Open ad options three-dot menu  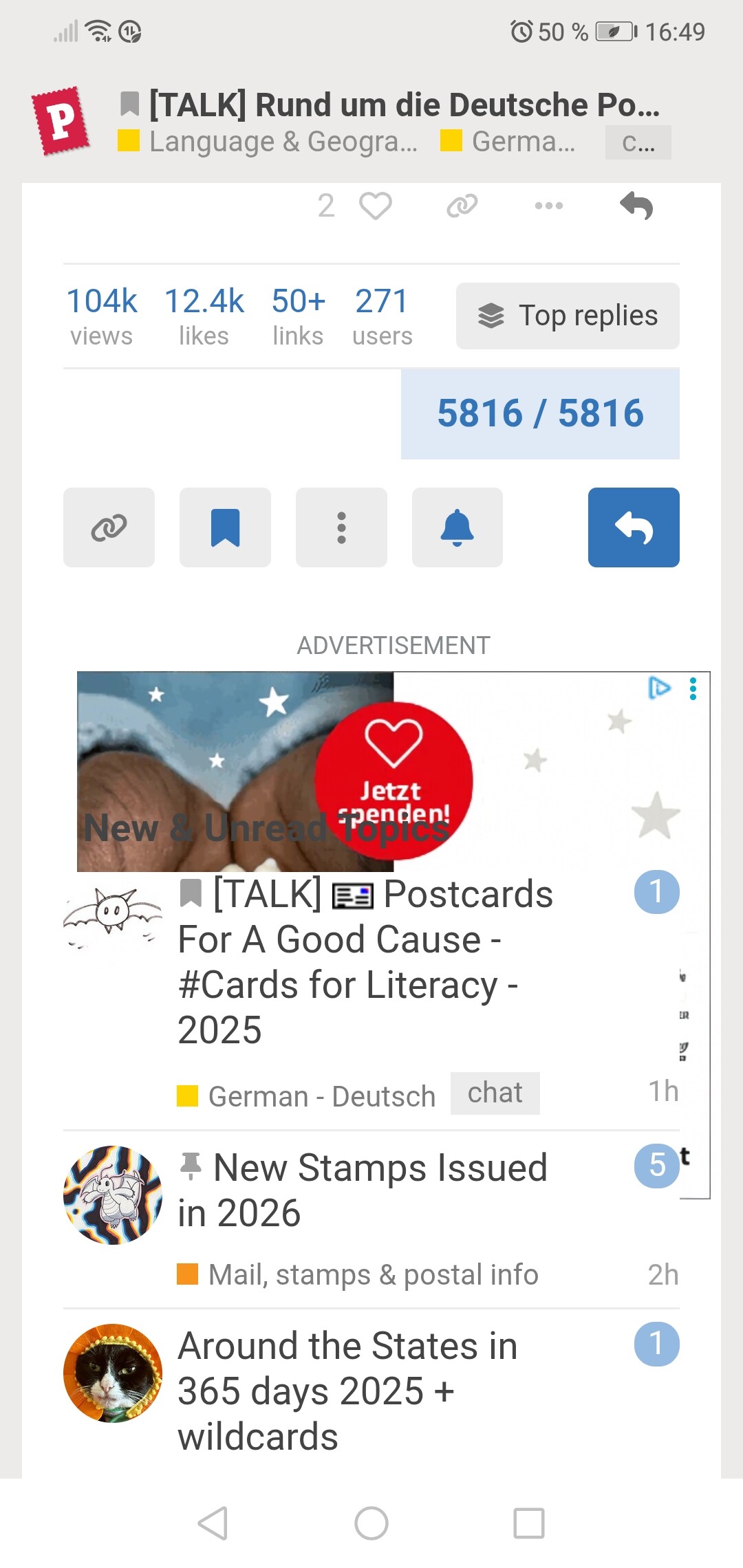click(x=693, y=688)
